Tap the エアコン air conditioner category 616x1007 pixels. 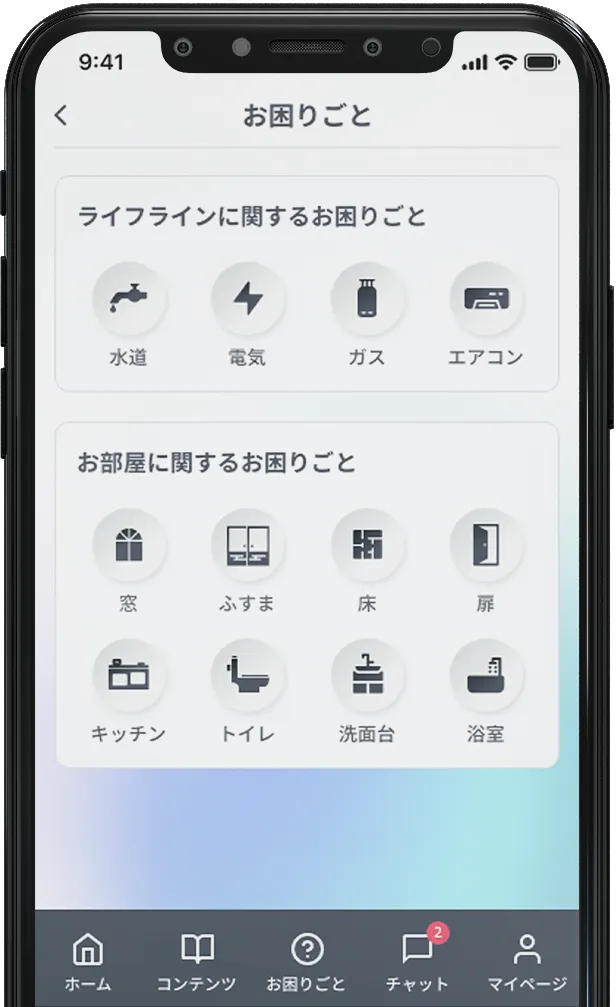pos(486,299)
